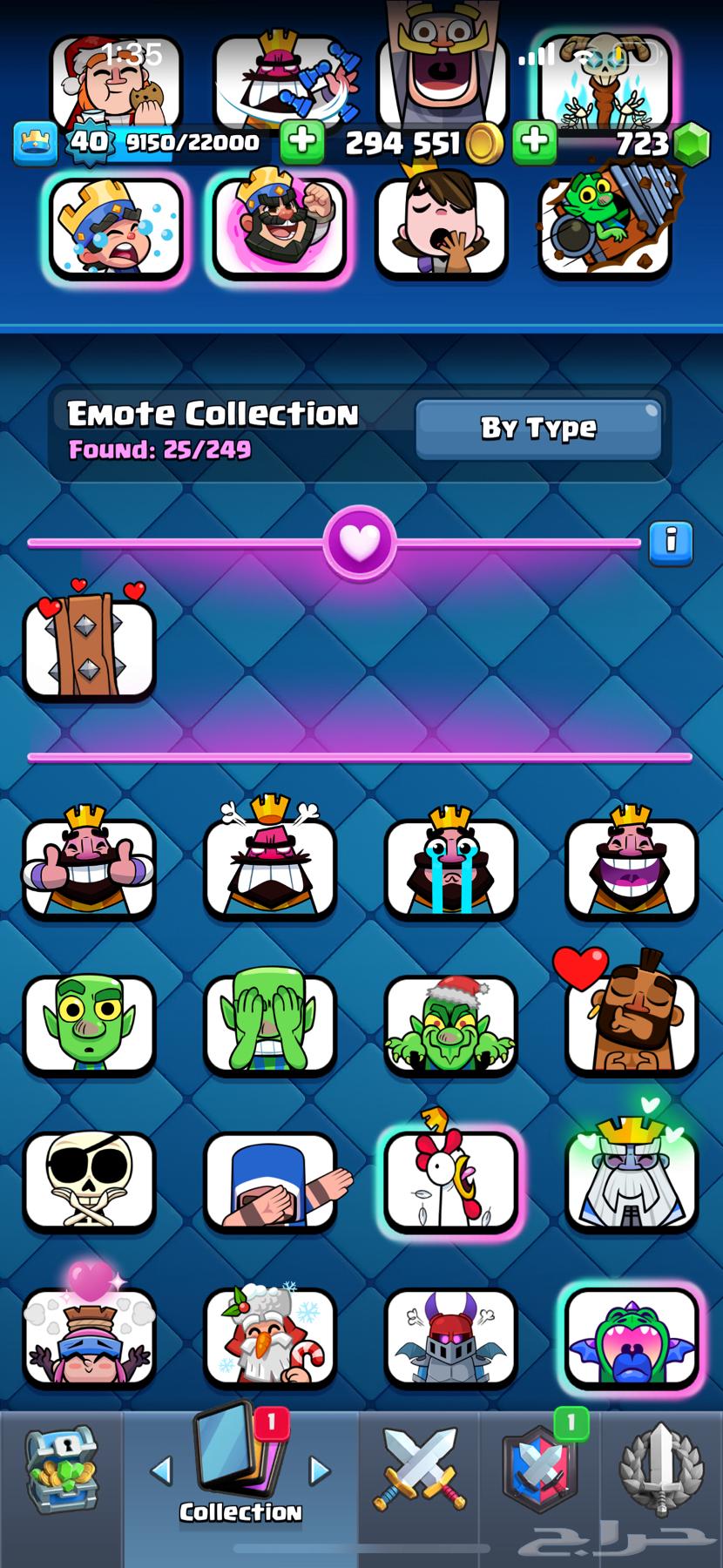
Task: Select the yawning Princess deck emote
Action: [442, 228]
